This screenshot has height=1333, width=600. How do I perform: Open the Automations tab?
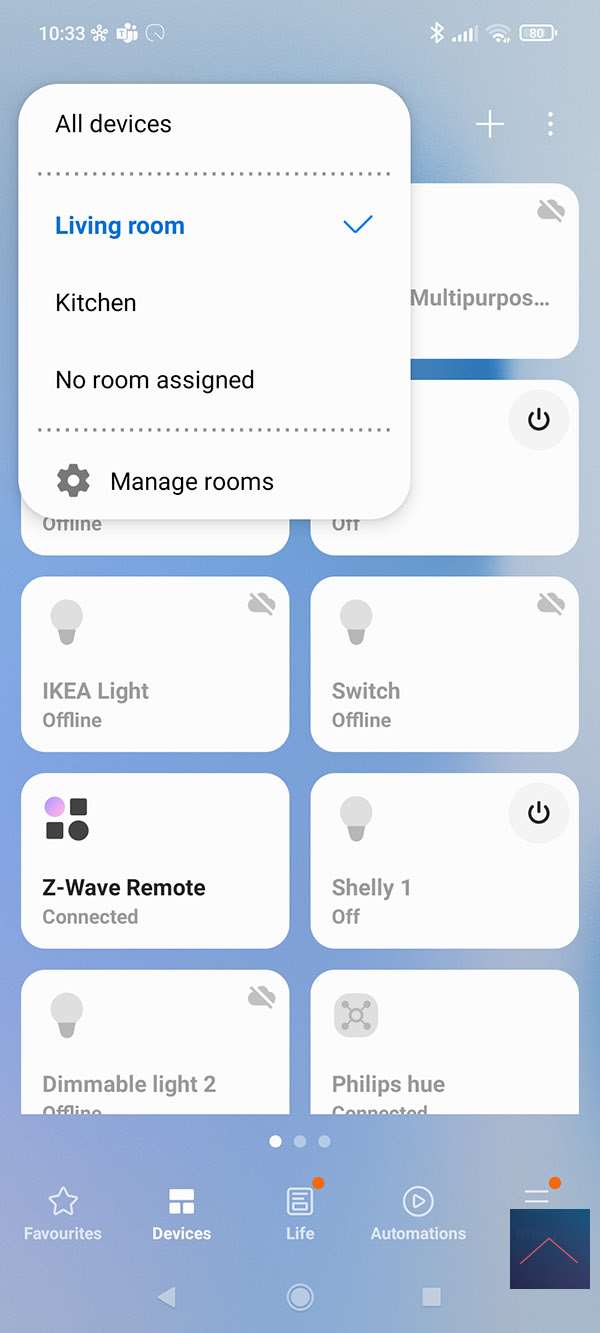418,1214
